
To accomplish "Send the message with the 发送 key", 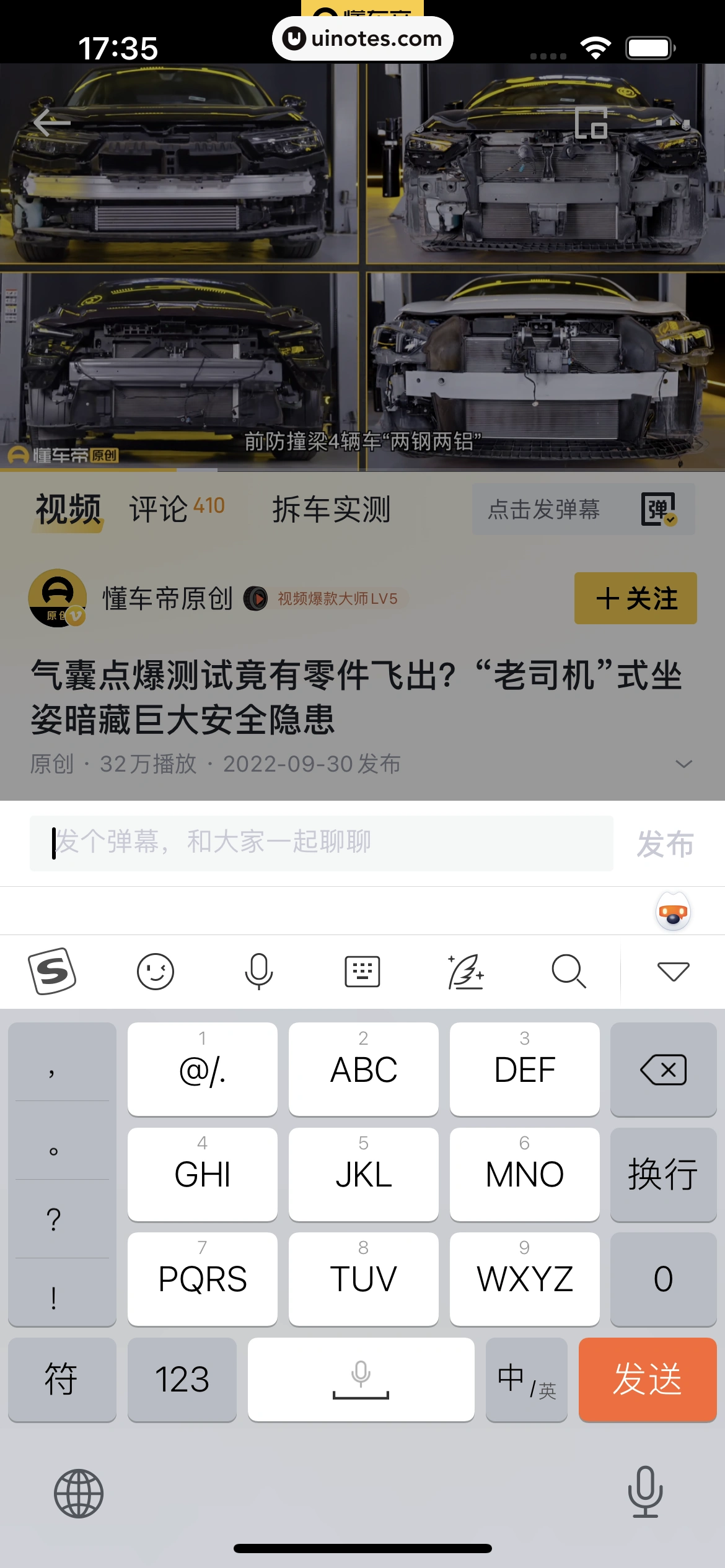I will coord(647,1379).
